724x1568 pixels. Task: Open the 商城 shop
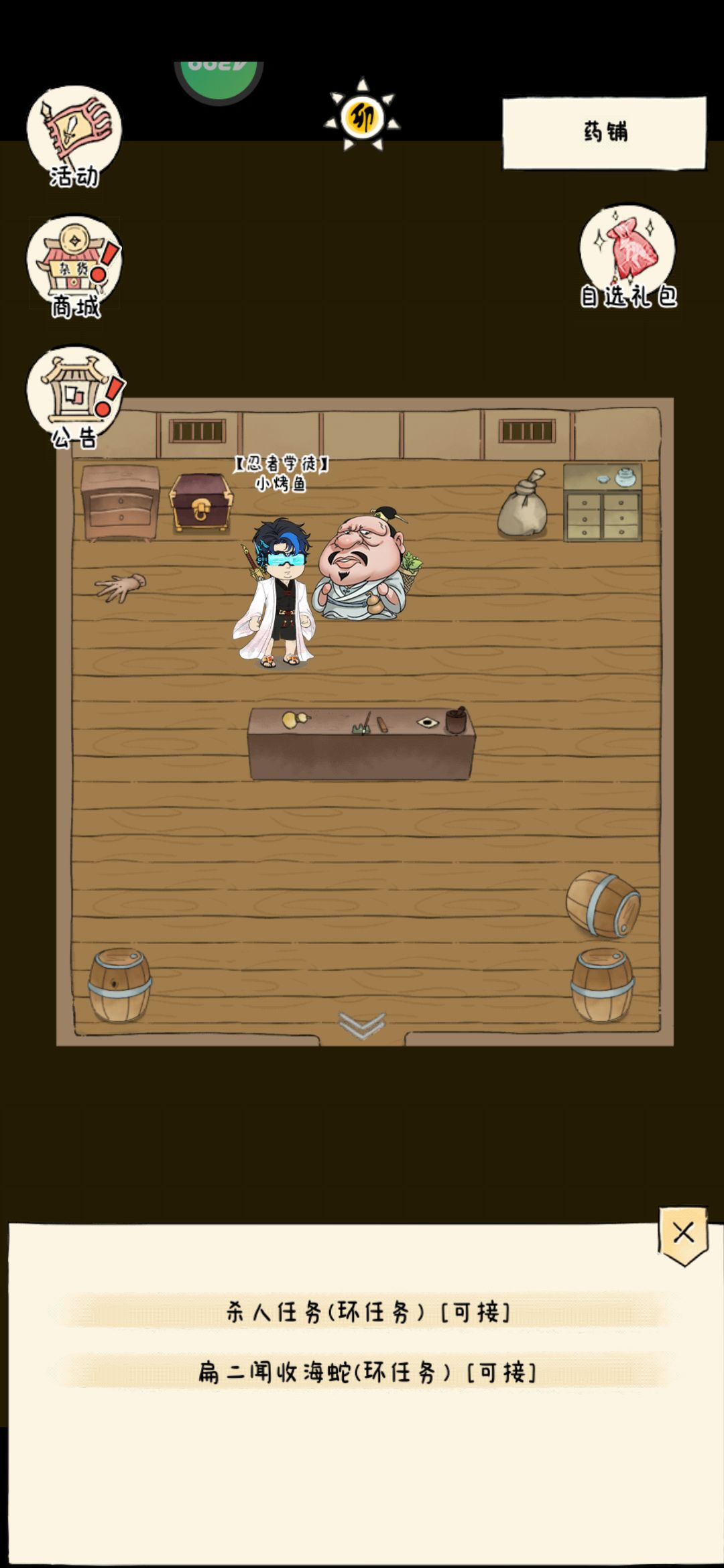75,266
